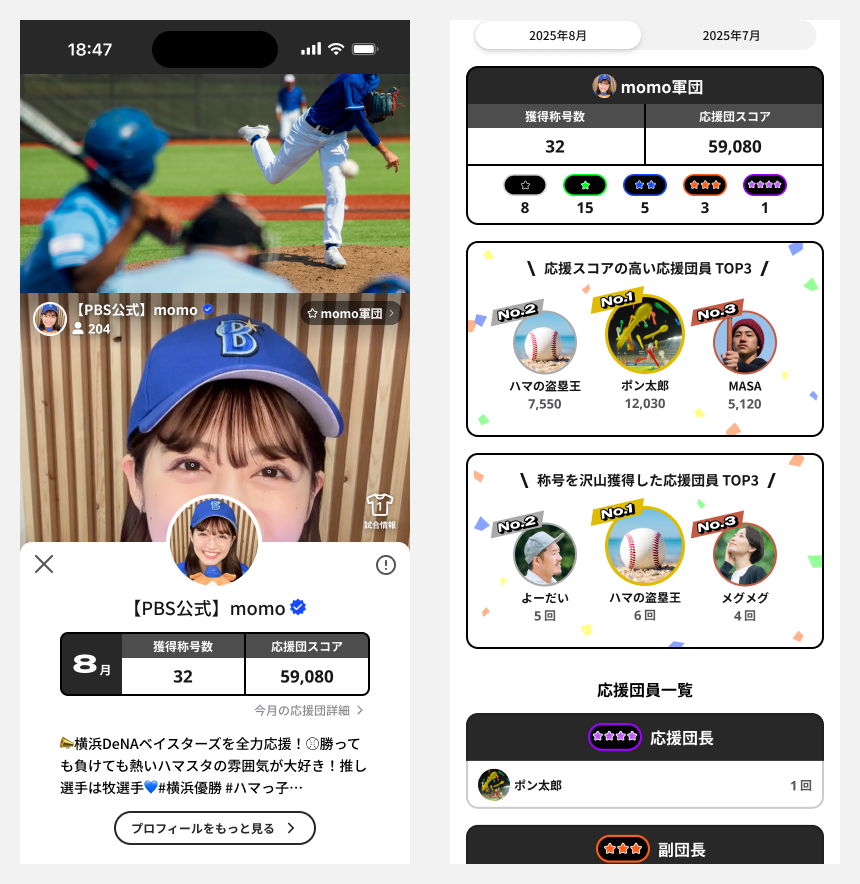Viewport: 860px width, 884px height.
Task: Open 試合情報 jersey icon
Action: (379, 508)
